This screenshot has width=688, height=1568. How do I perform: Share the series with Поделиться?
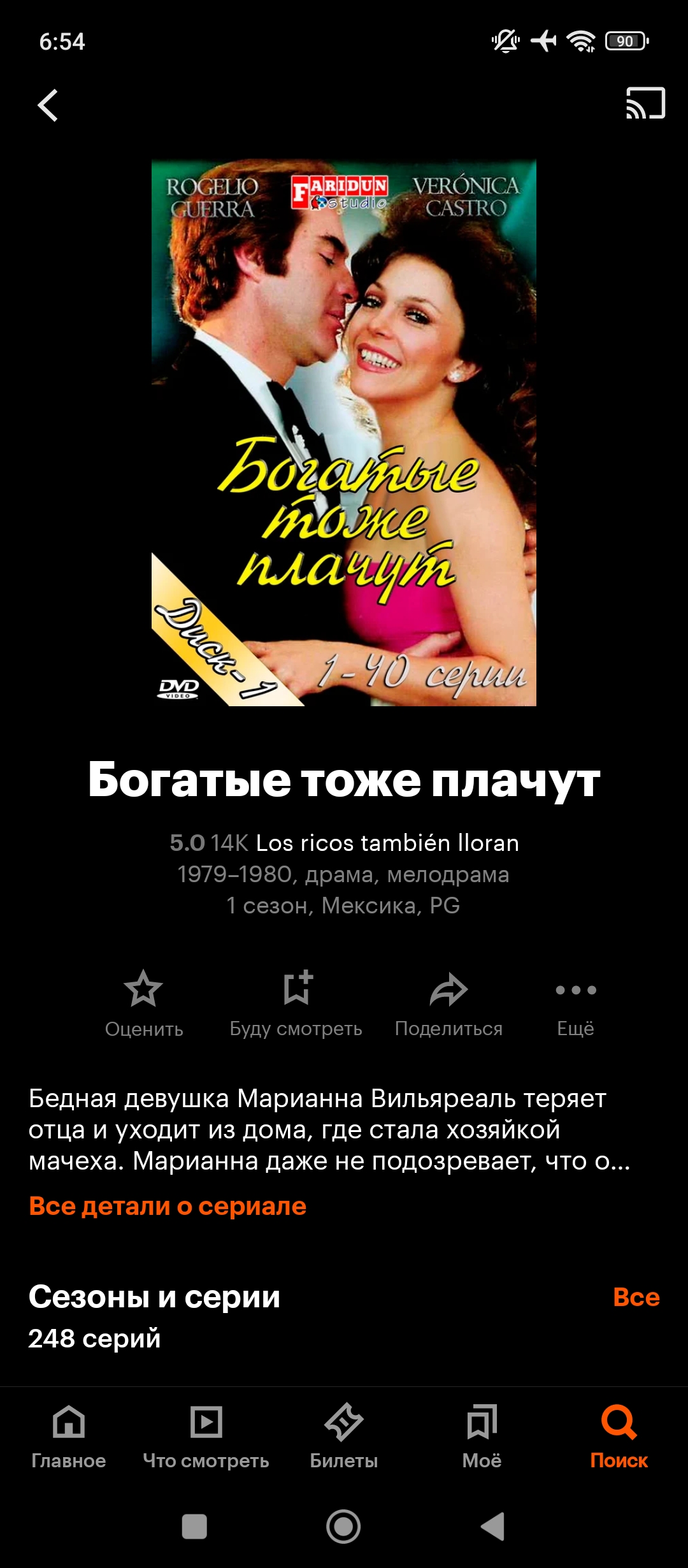[x=448, y=1001]
